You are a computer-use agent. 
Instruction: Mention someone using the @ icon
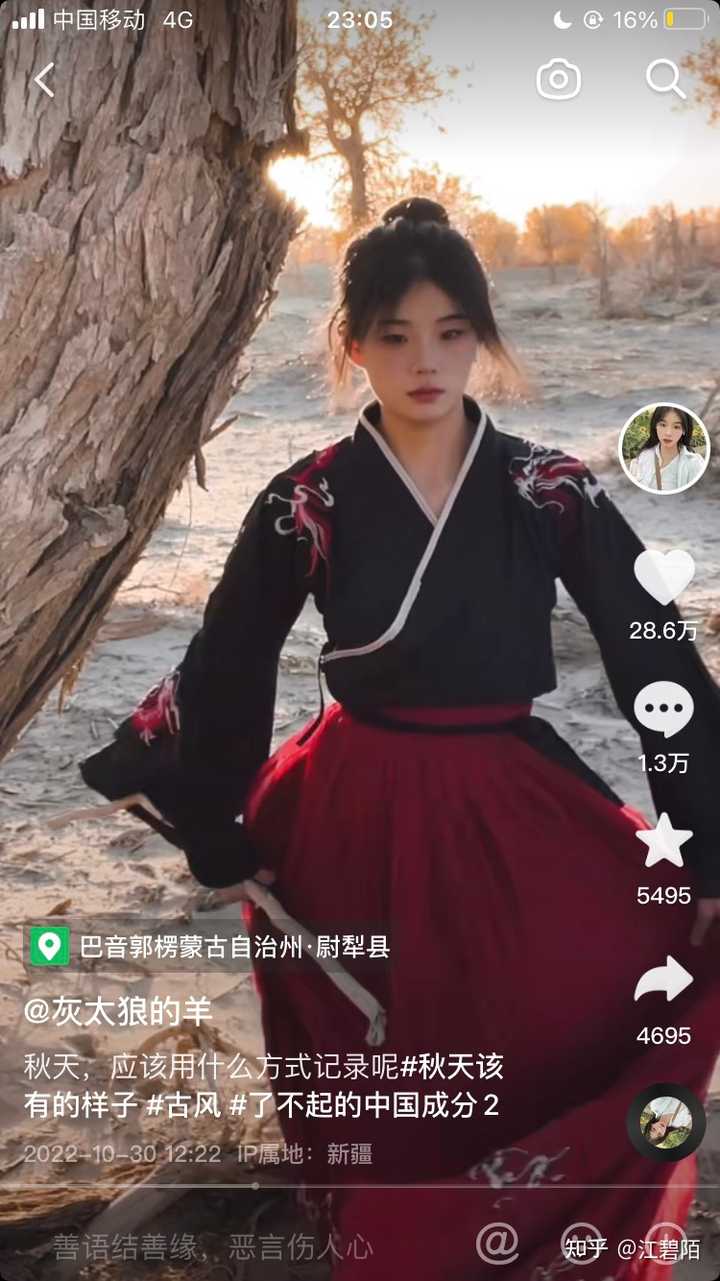[x=497, y=1243]
